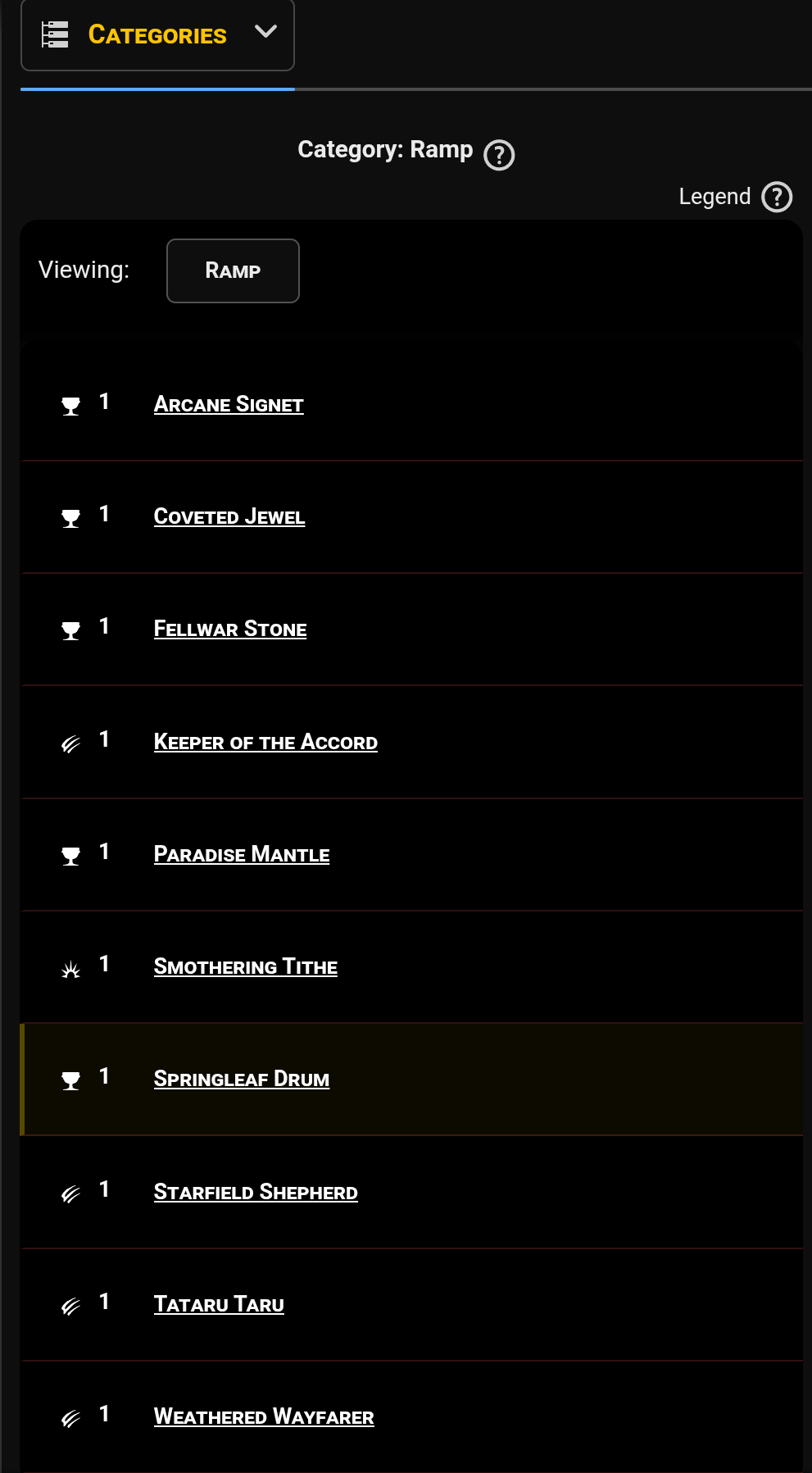Open the Fellwar Stone card link
Image resolution: width=812 pixels, height=1473 pixels.
click(230, 629)
